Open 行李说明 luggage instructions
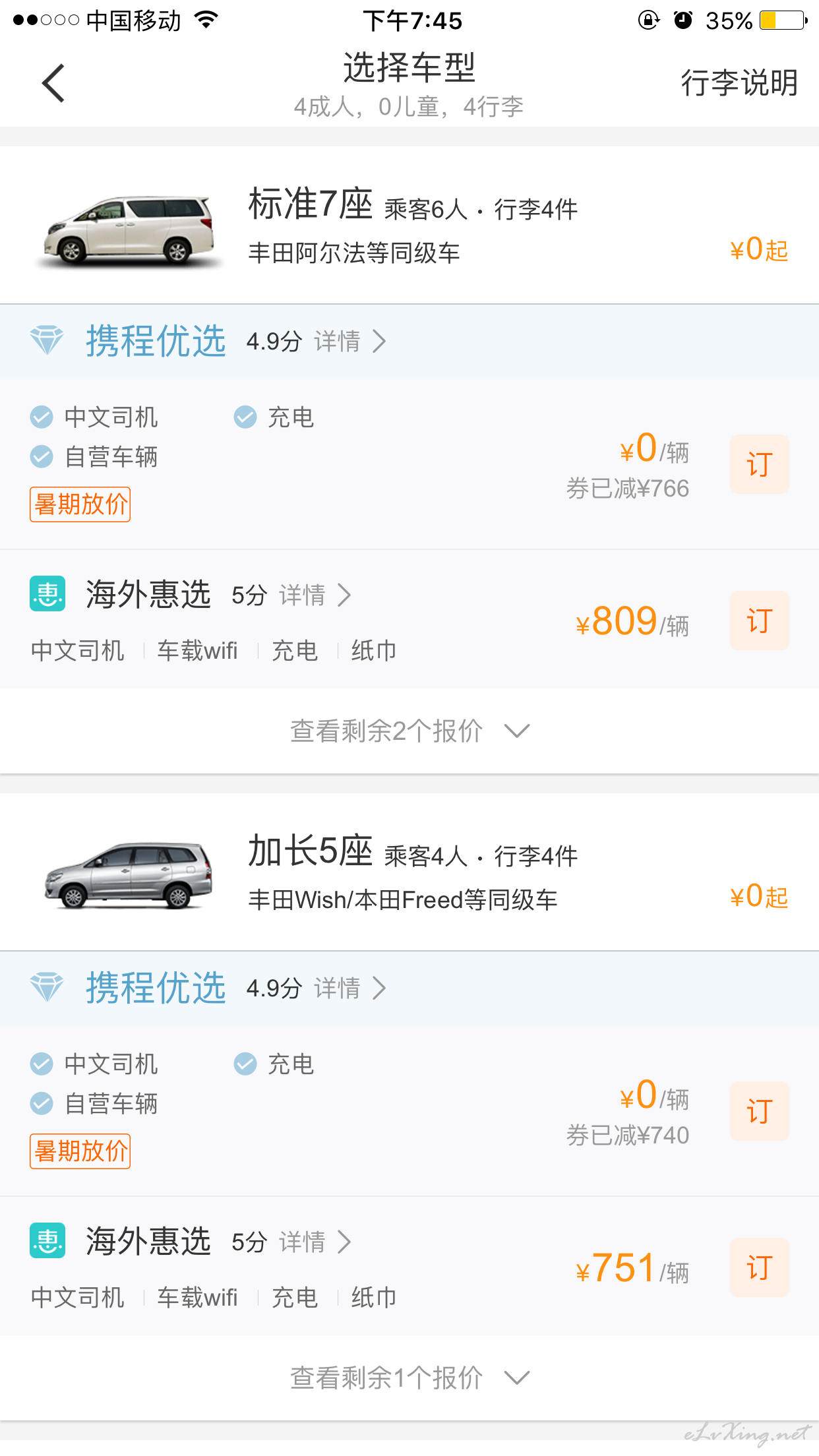 point(739,83)
